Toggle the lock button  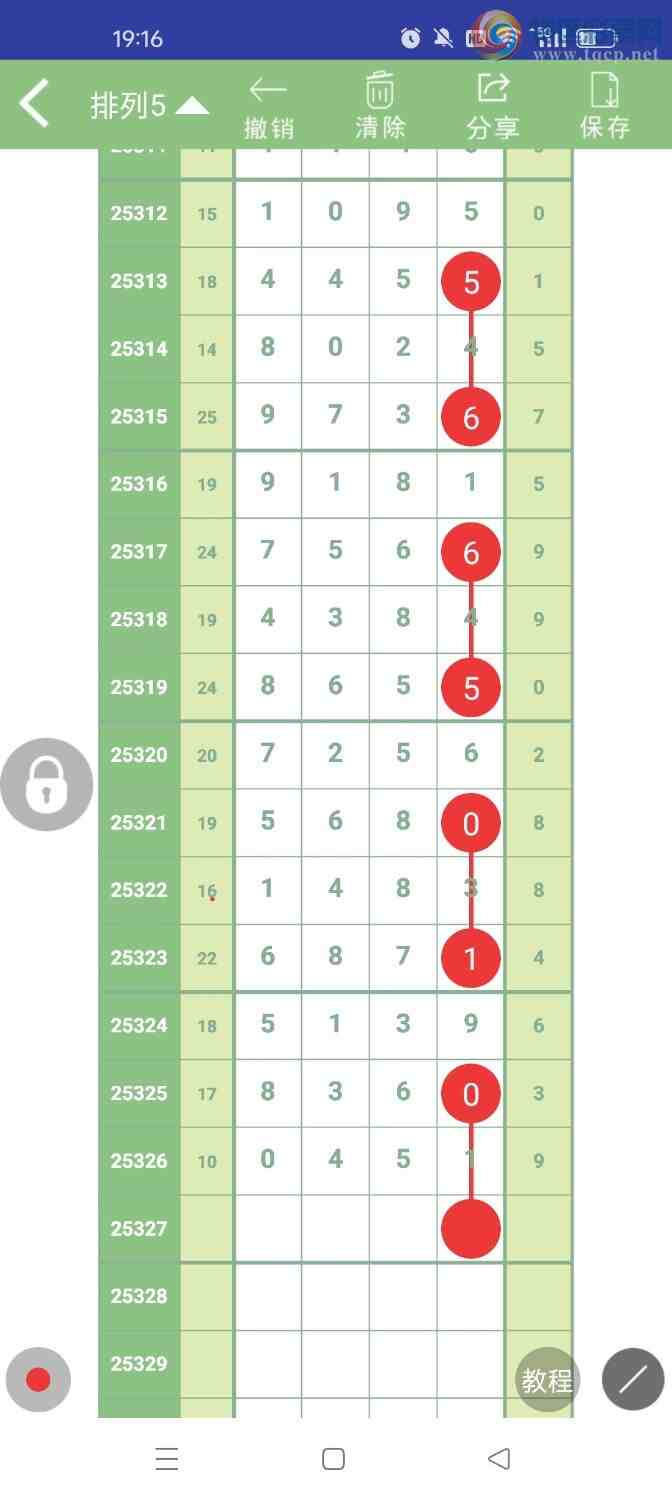coord(46,785)
